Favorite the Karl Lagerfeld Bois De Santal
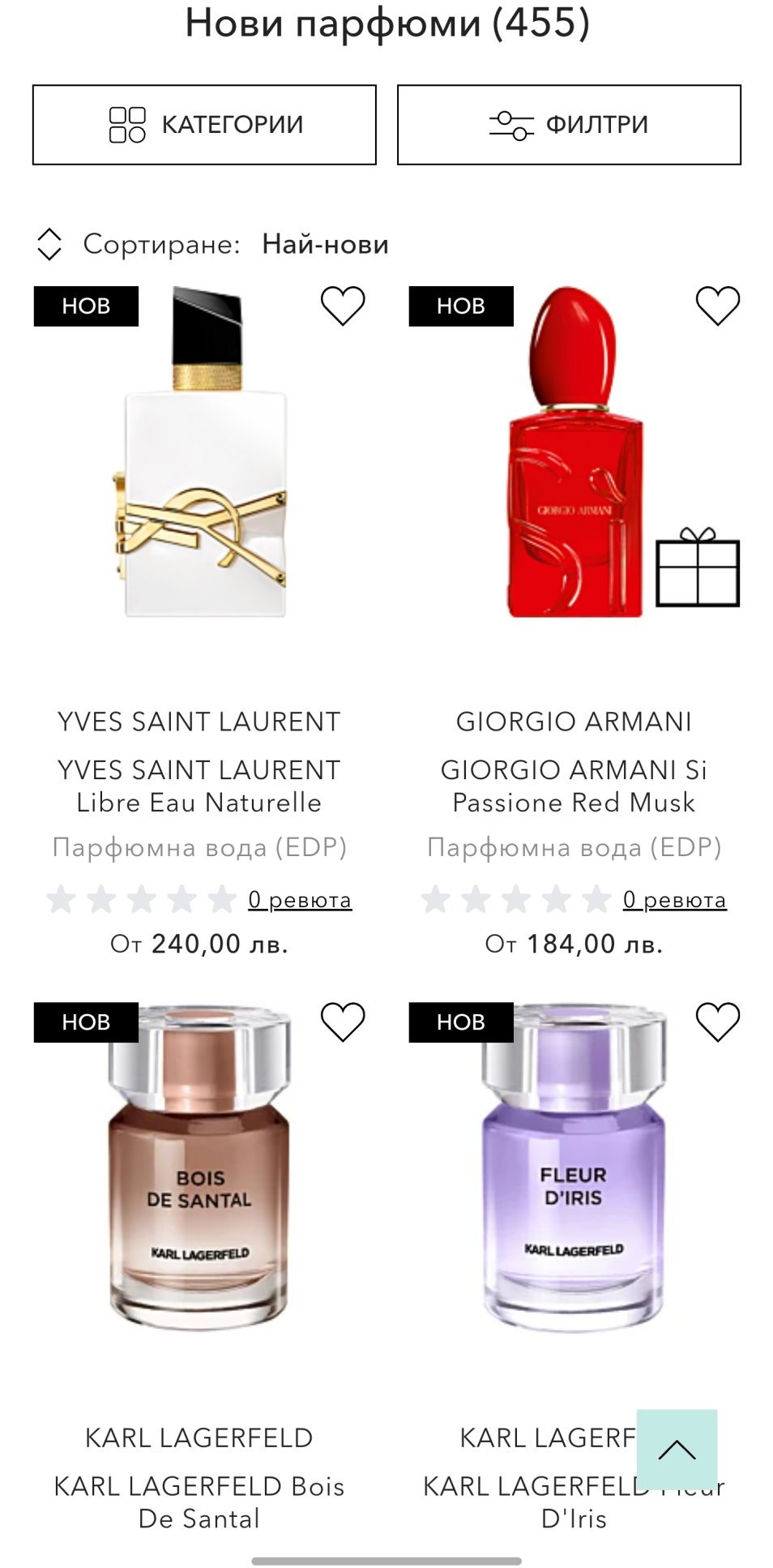This screenshot has width=773, height=1568. point(343,1022)
